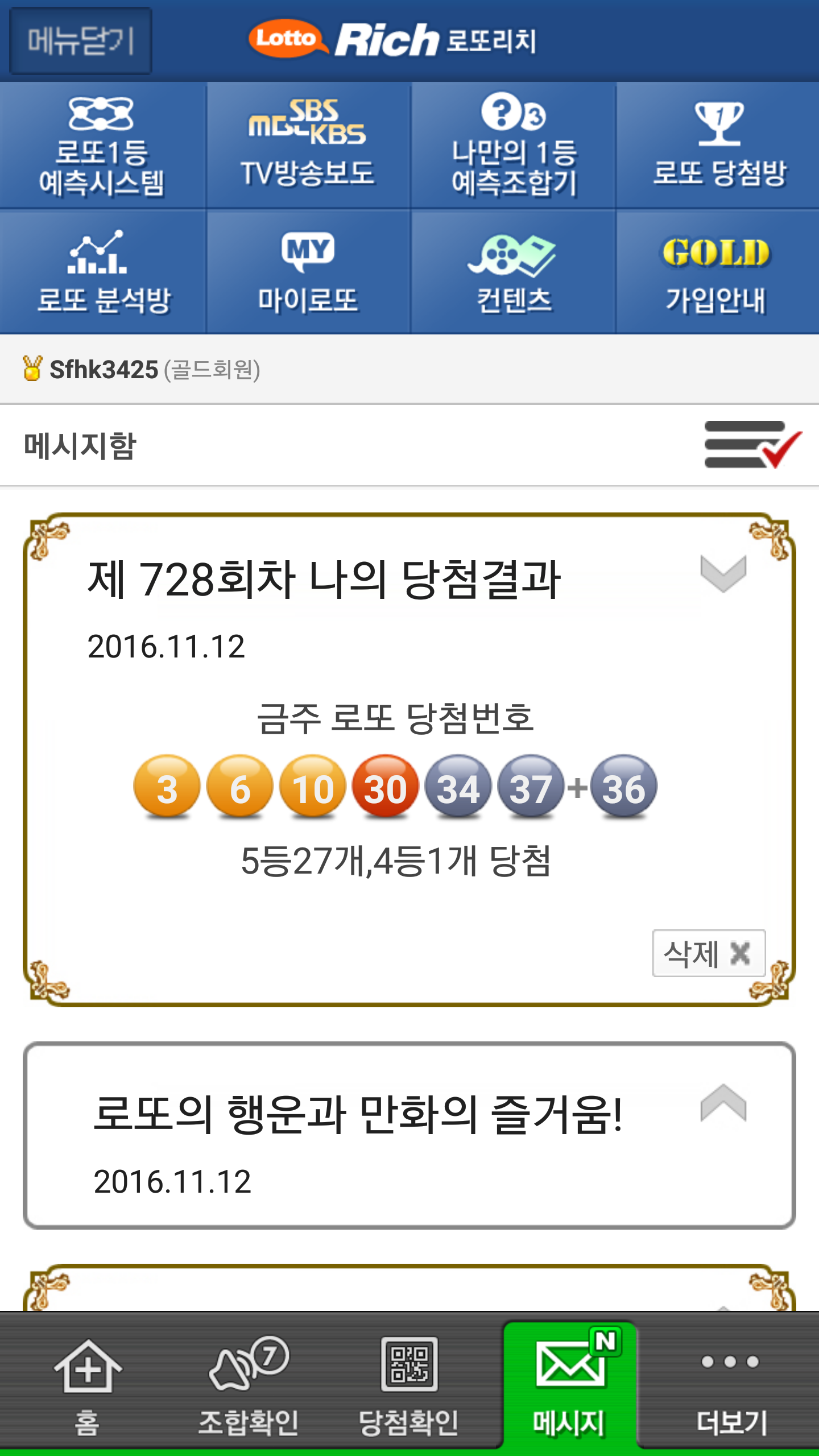Tap the 메뉴닫기 button to close menu
Screen dimensions: 819x1456
tap(81, 41)
